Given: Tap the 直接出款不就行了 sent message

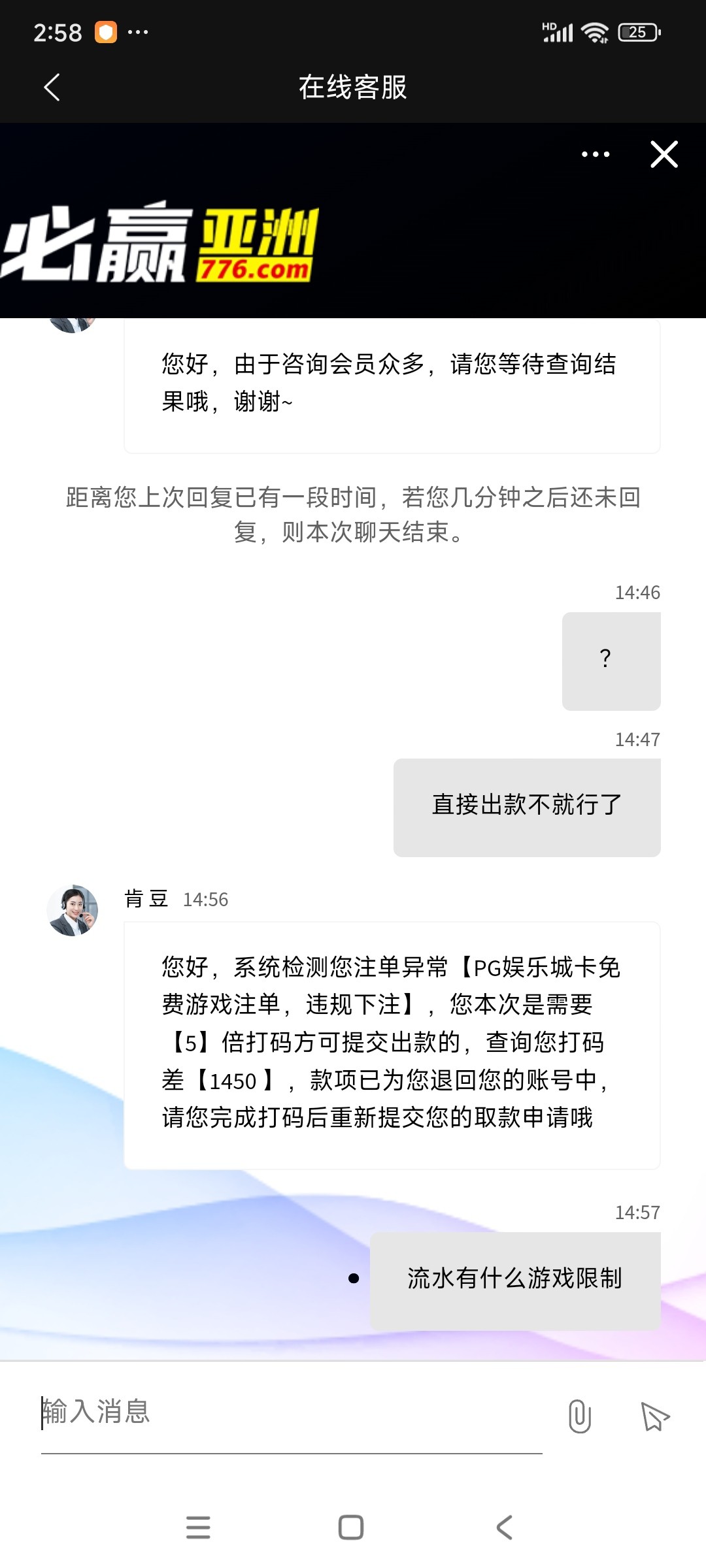Looking at the screenshot, I should [x=527, y=807].
